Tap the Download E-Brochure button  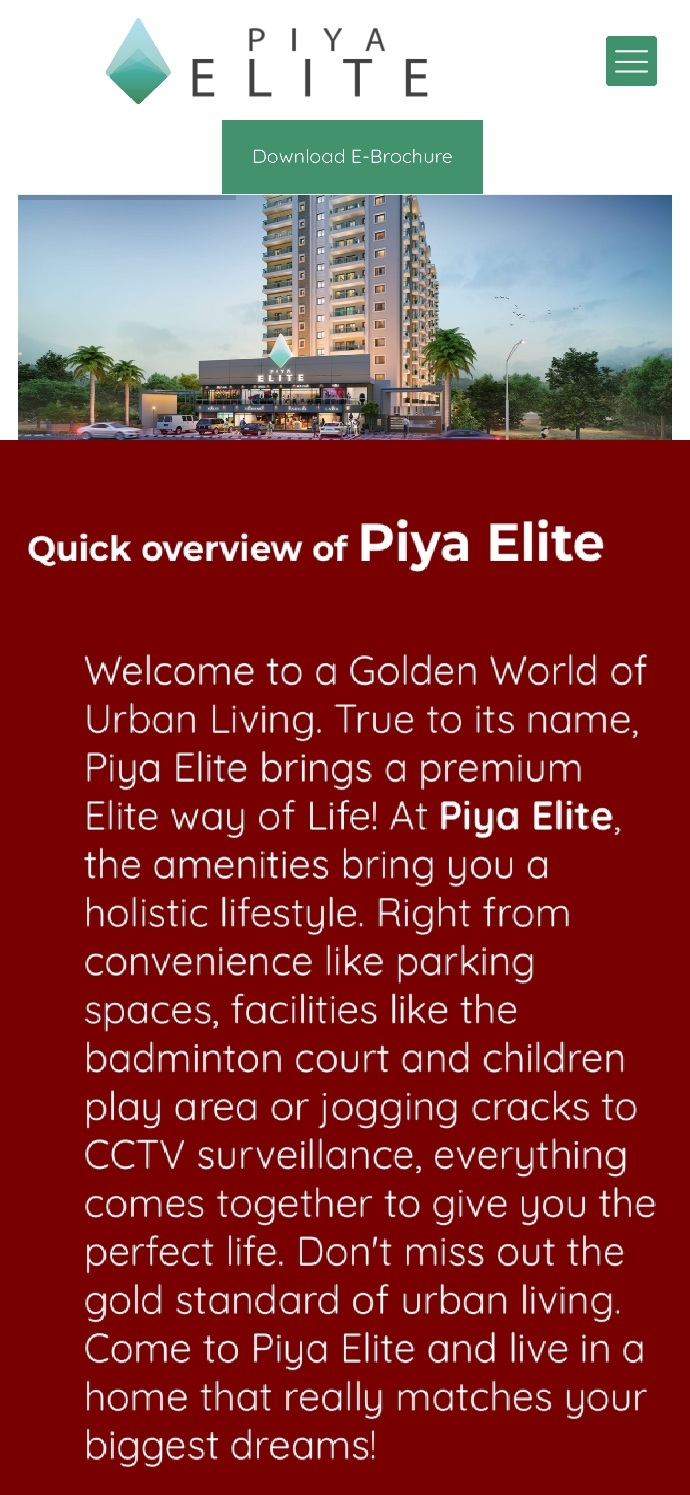pos(352,157)
